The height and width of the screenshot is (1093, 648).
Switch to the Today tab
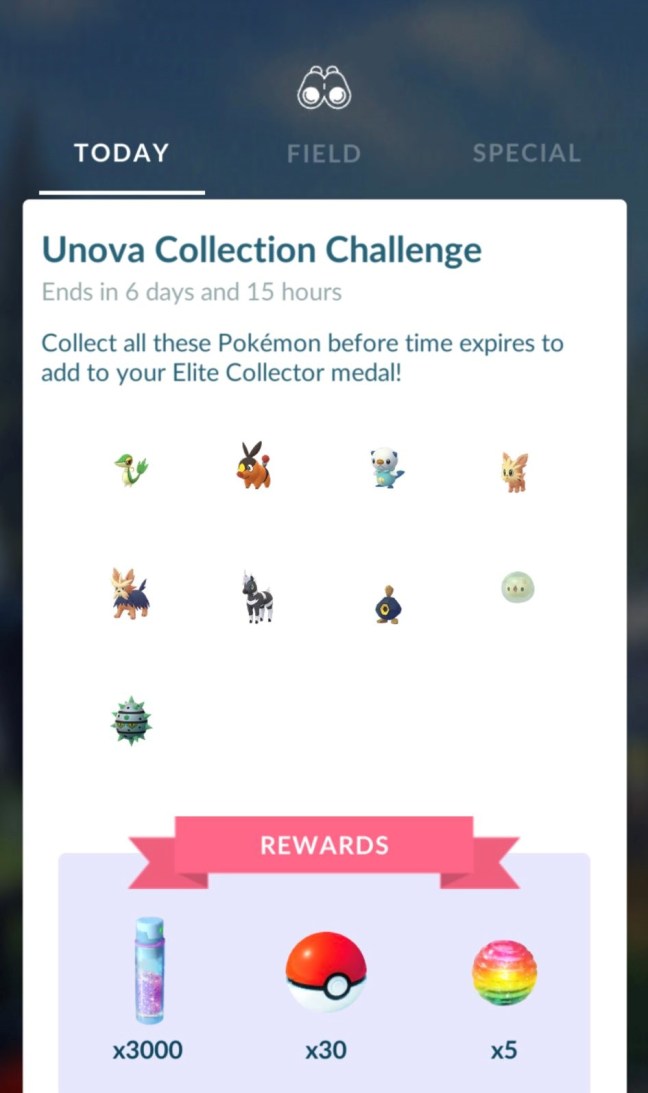[x=121, y=154]
